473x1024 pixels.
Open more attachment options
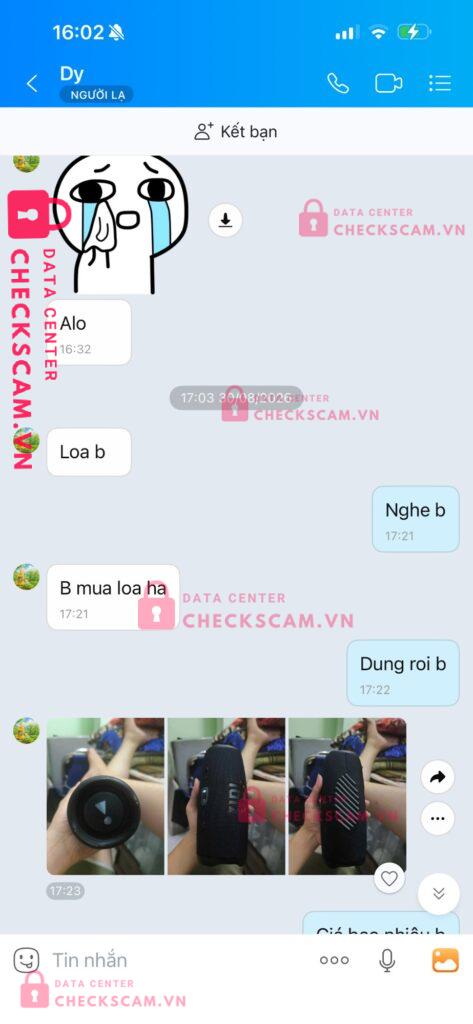click(334, 960)
